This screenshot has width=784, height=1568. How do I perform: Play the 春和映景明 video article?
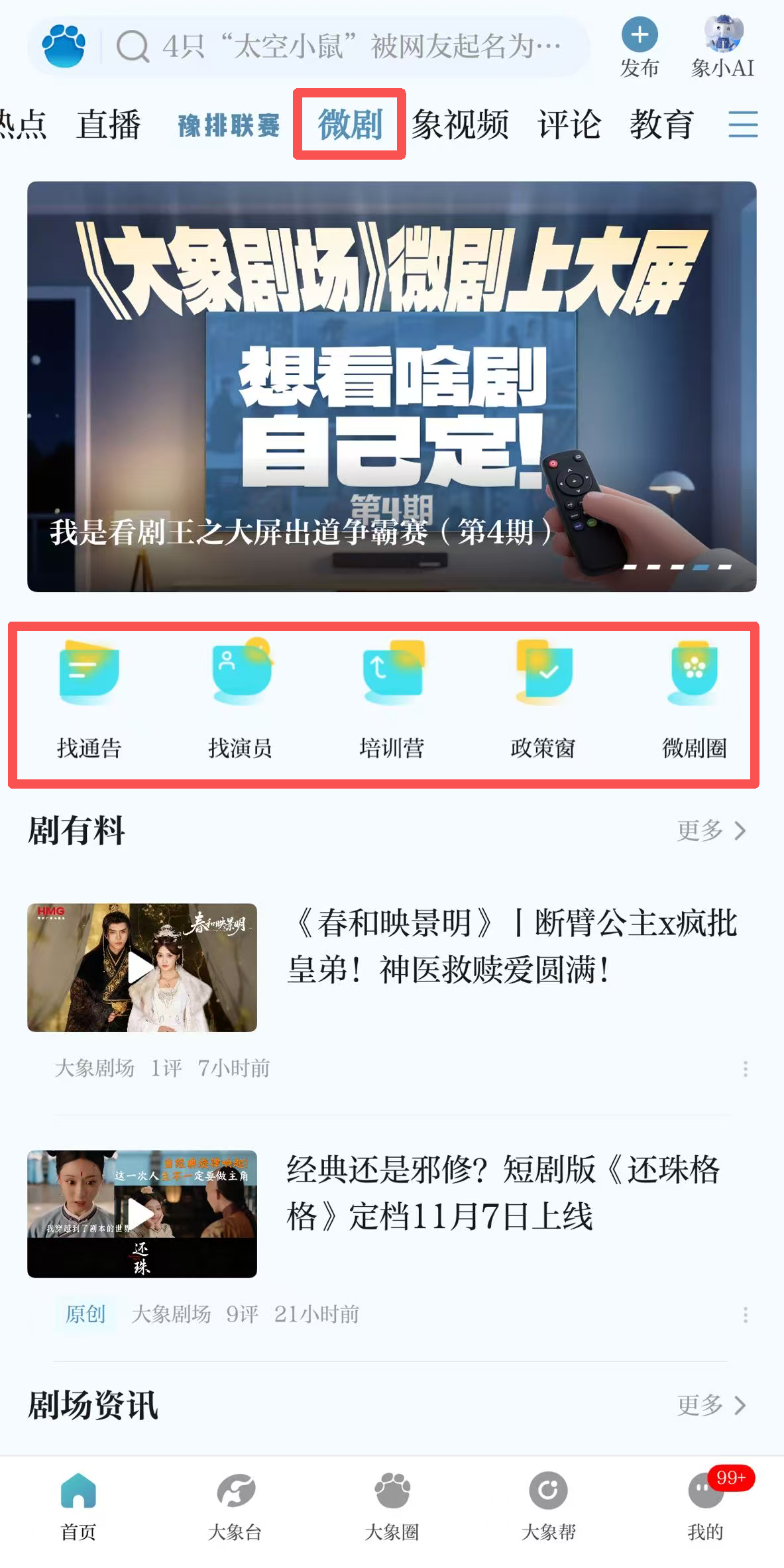tap(142, 968)
